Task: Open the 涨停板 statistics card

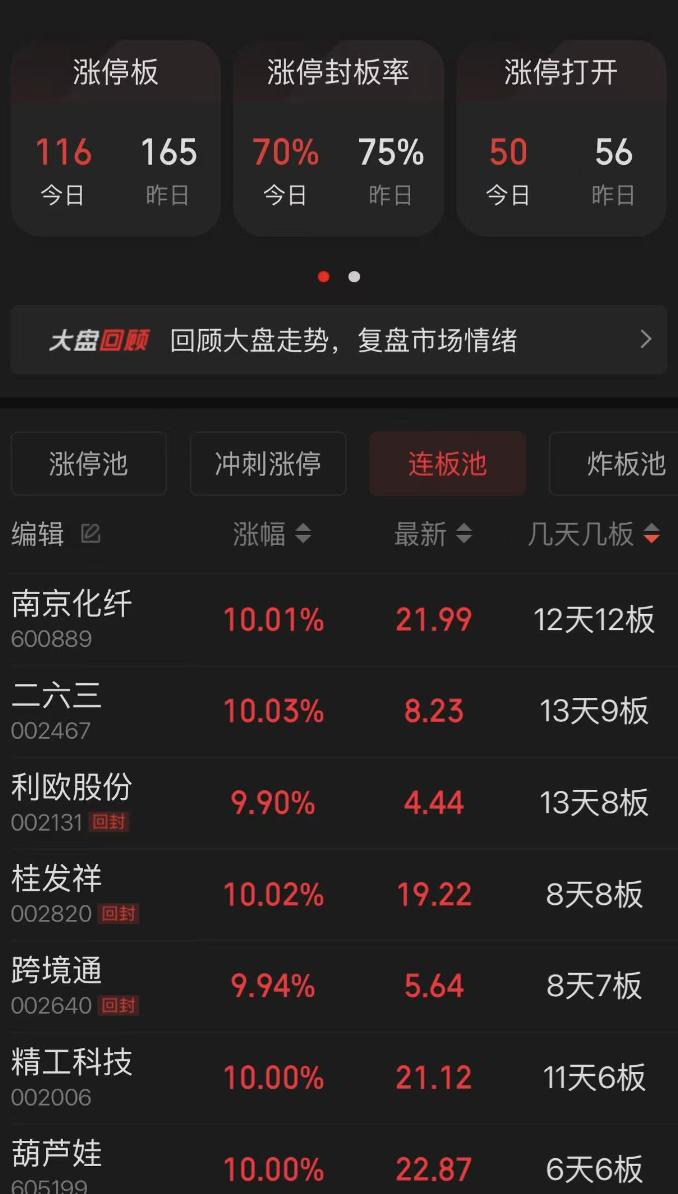Action: 115,138
